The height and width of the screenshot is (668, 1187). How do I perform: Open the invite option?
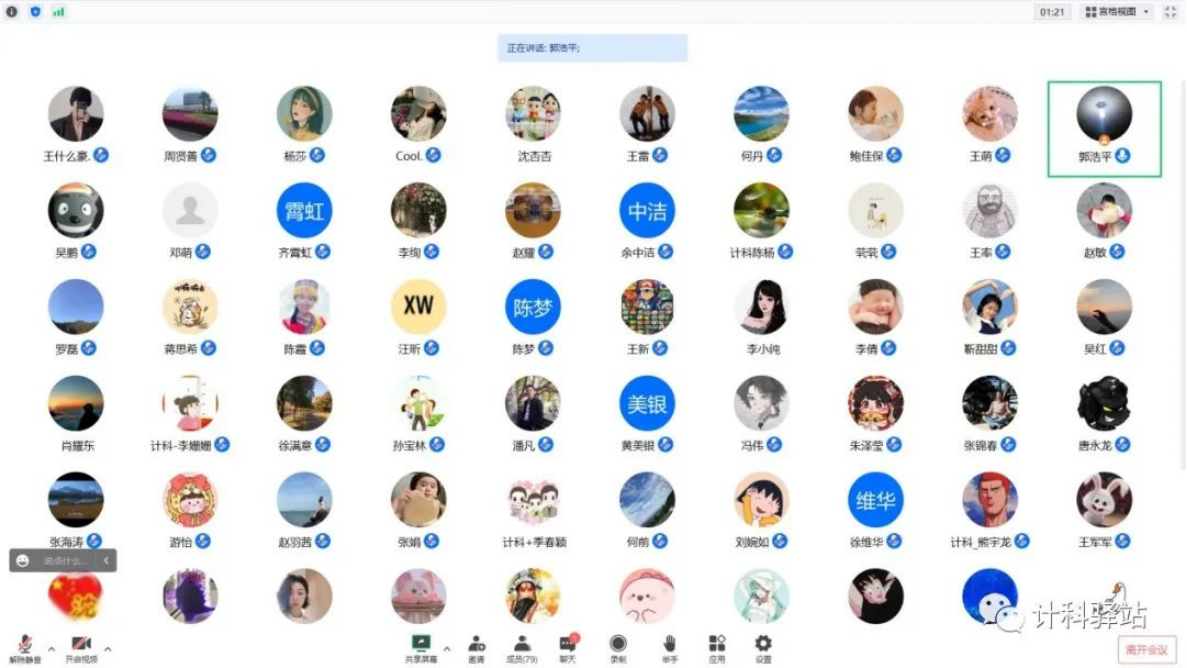(x=476, y=646)
